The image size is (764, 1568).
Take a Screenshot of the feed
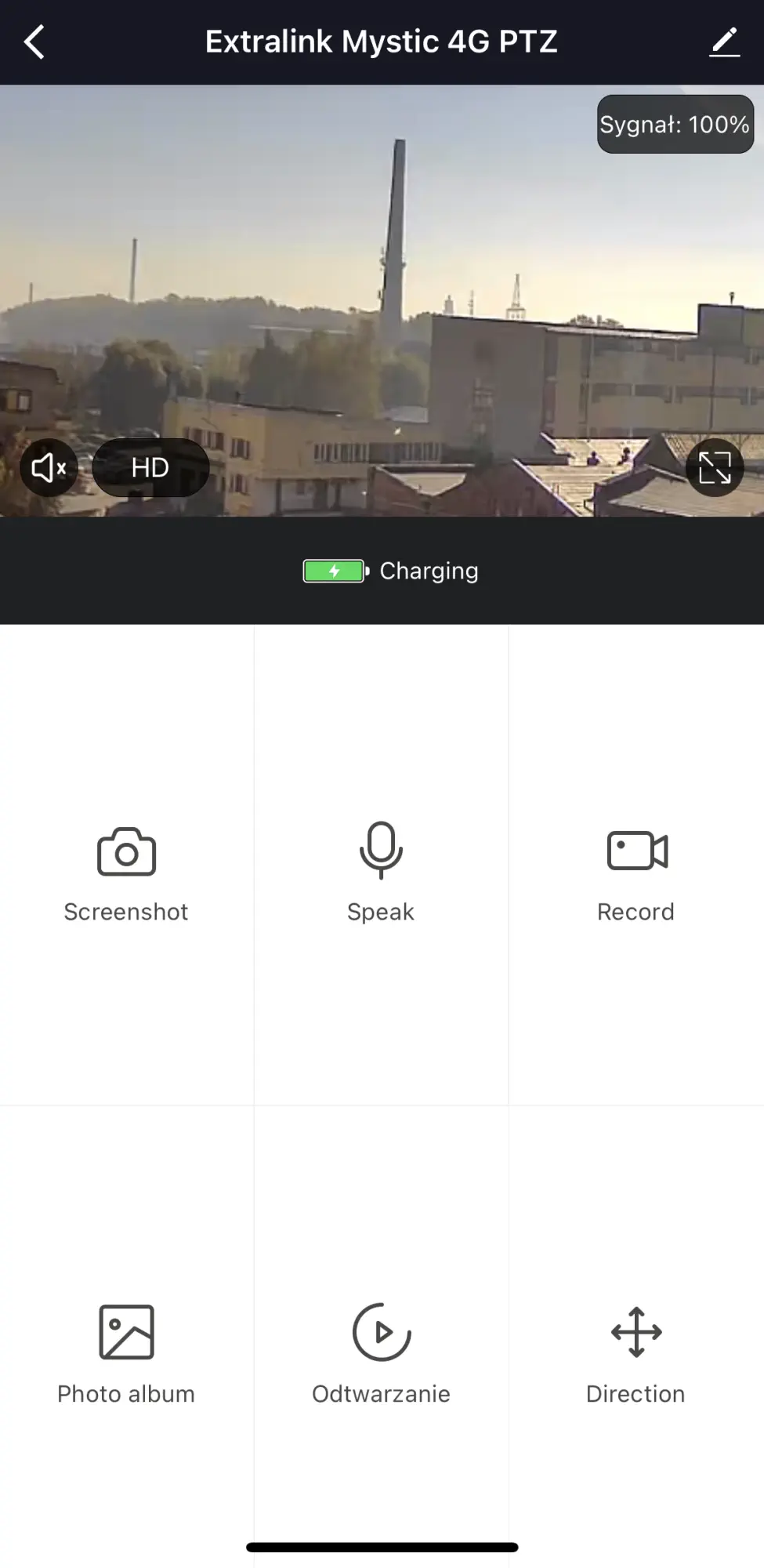click(x=126, y=872)
